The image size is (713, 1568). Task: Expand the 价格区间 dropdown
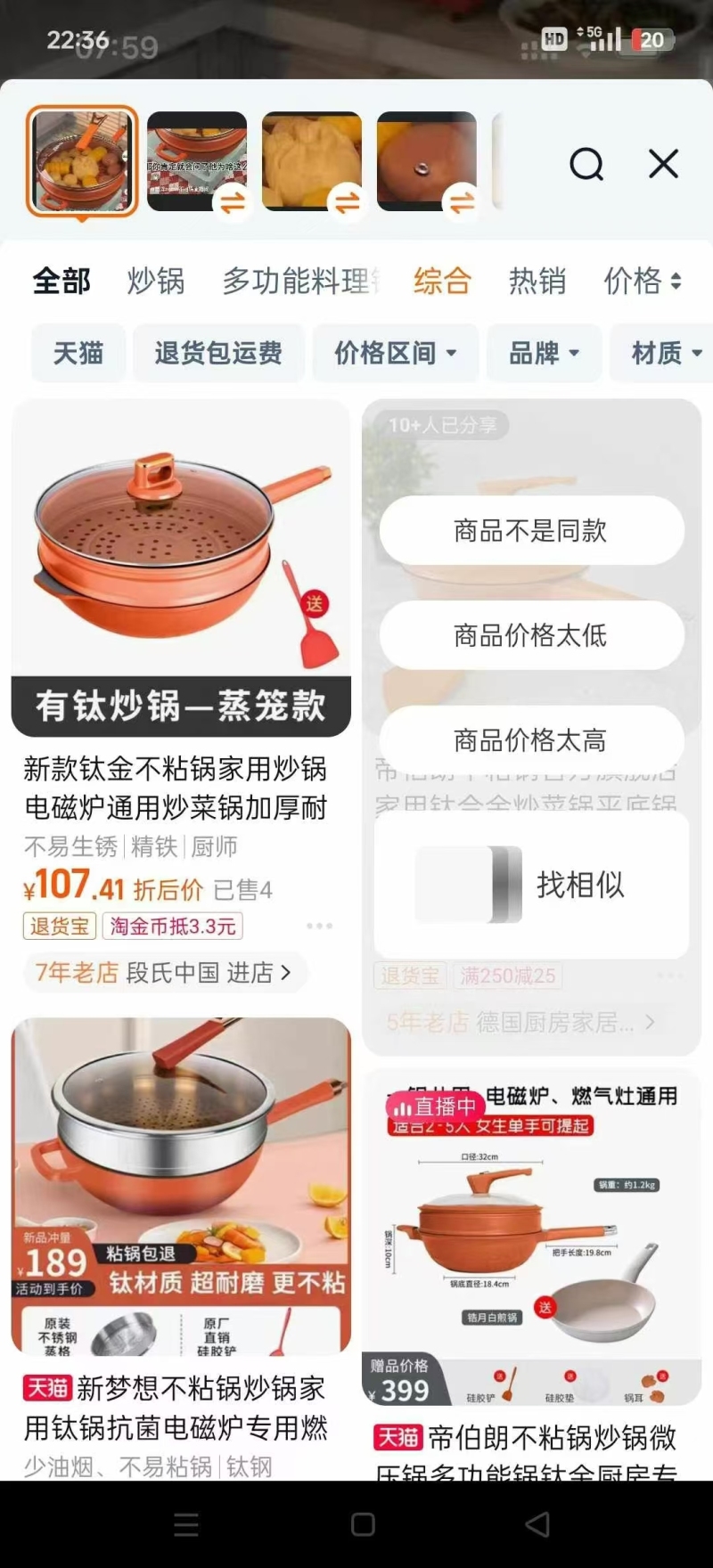[396, 353]
